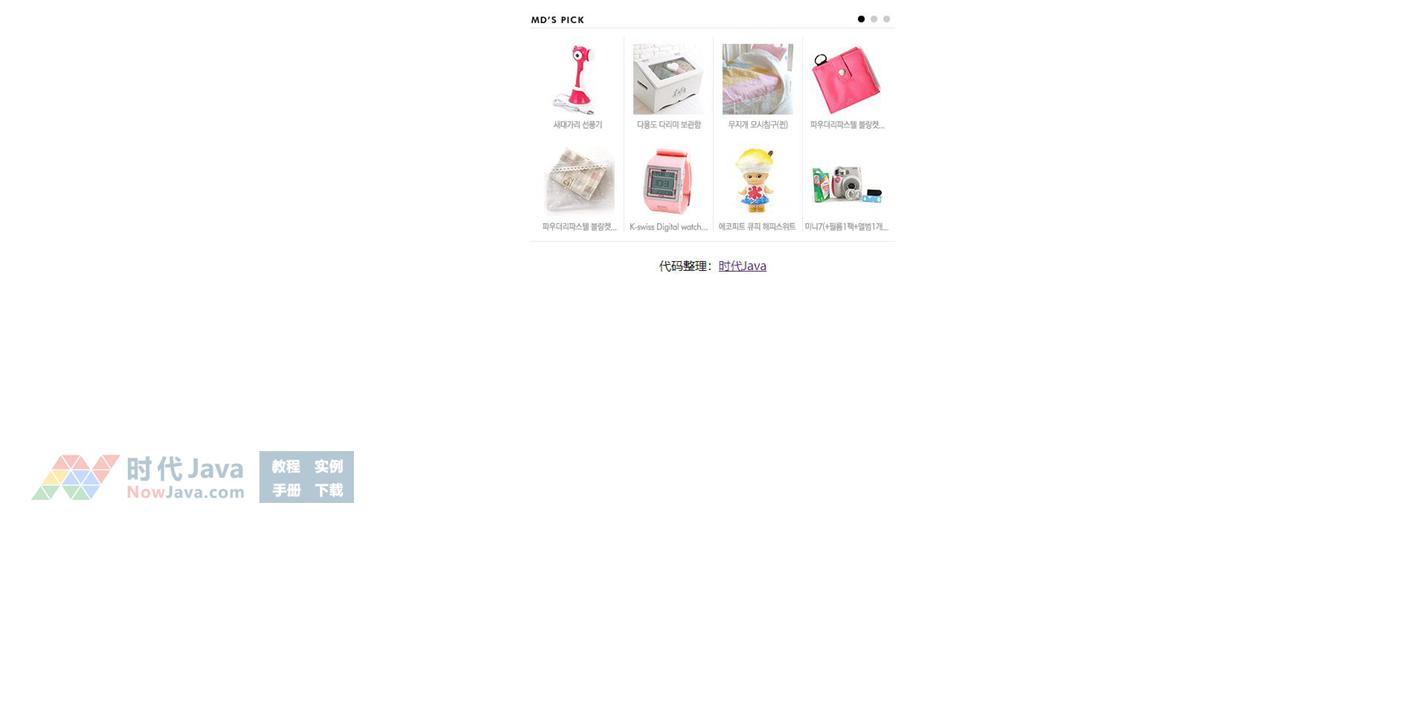Screen dimensions: 1425x718
Task: Select the first MD's Pick page dot
Action: [x=861, y=19]
